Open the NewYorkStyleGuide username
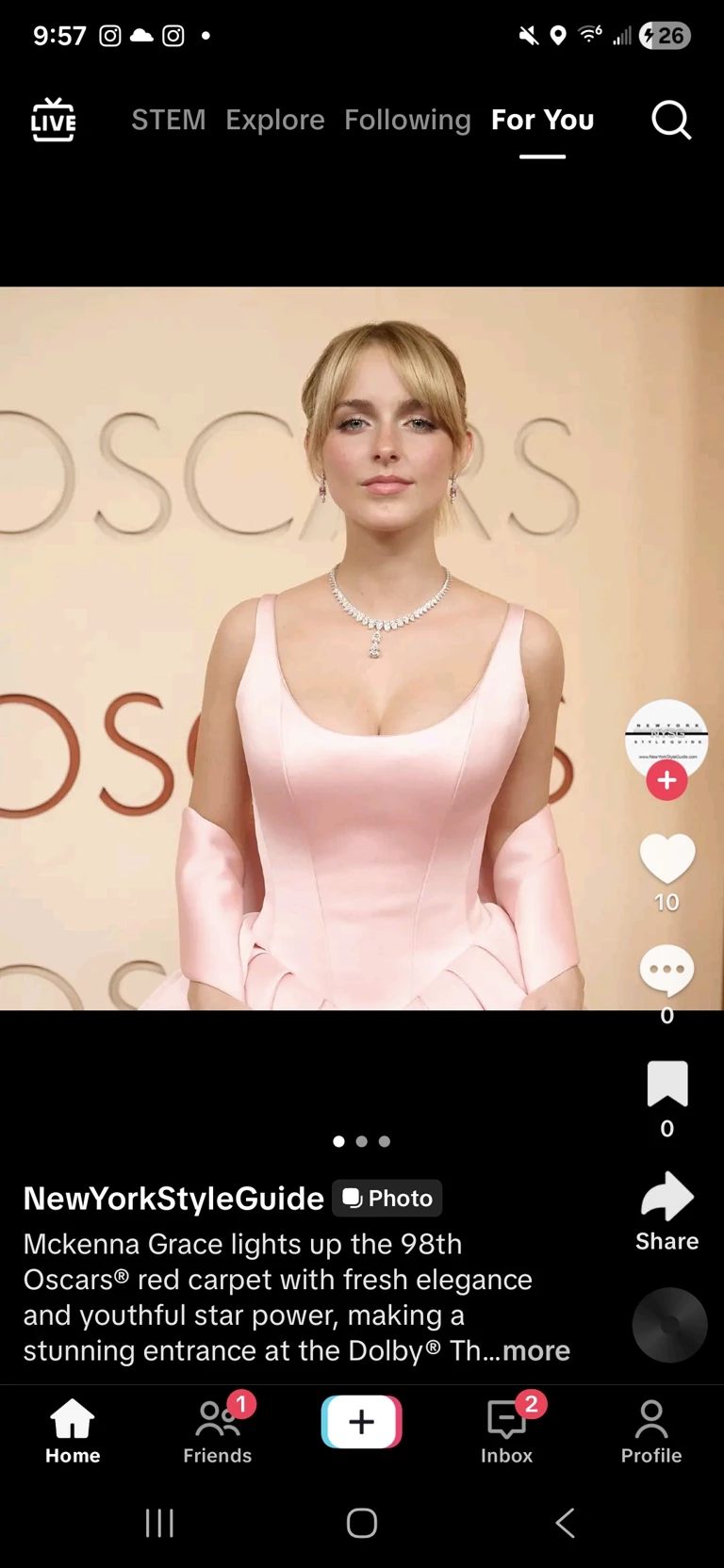Screen dimensions: 724x1568 tap(173, 1199)
